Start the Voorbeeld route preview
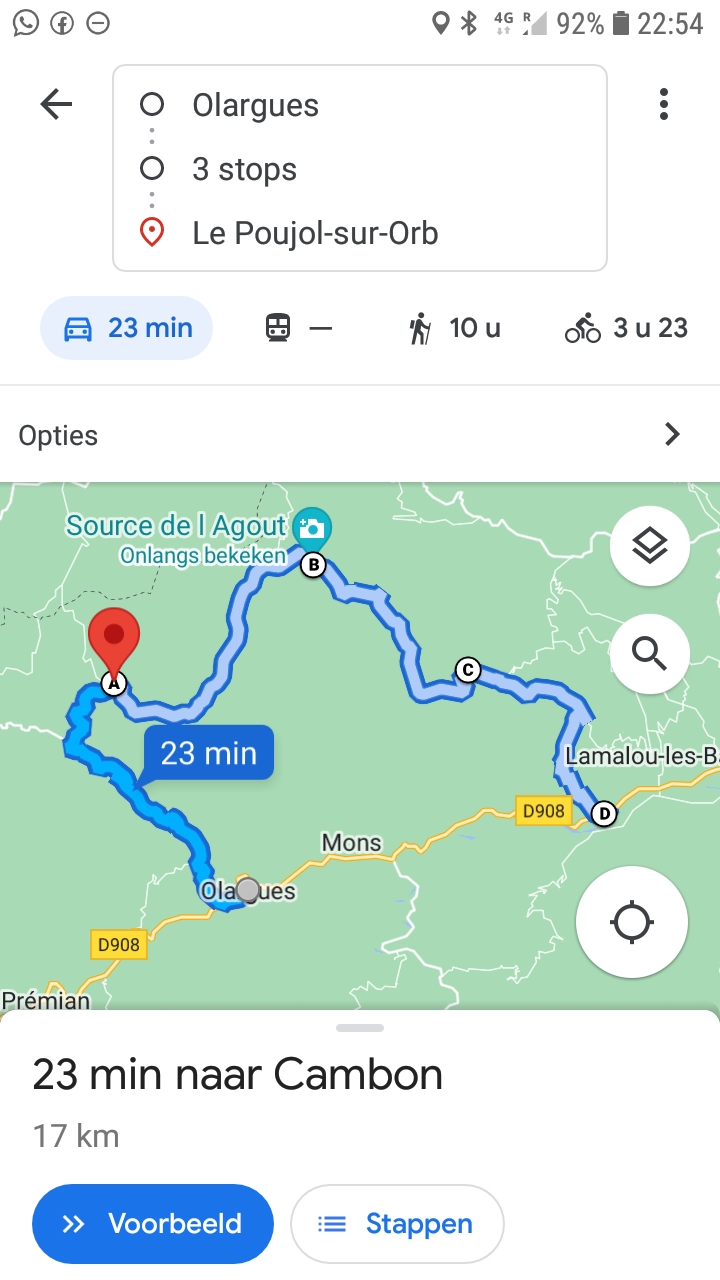 click(x=153, y=1224)
